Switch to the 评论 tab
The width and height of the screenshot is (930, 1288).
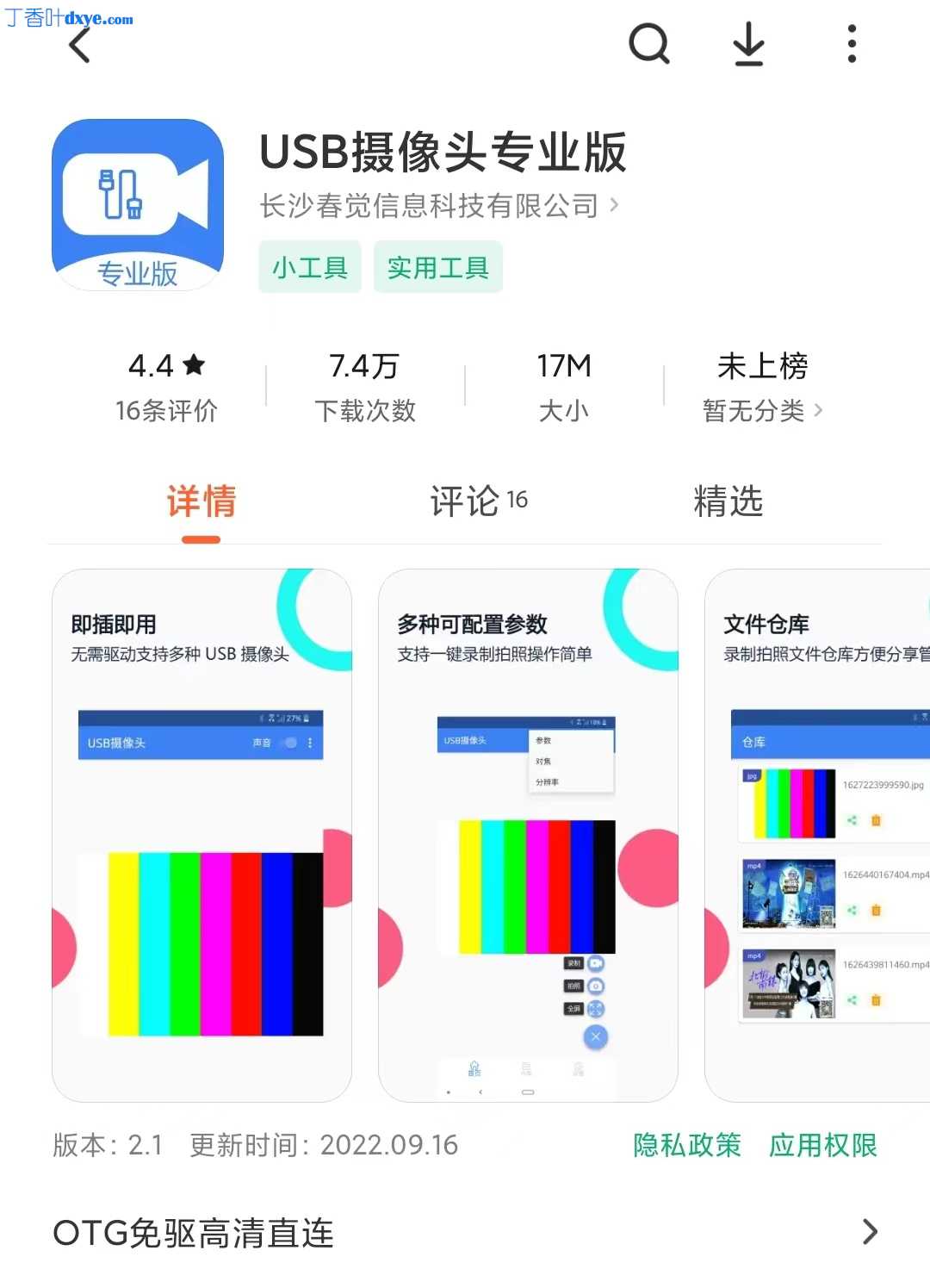click(478, 501)
